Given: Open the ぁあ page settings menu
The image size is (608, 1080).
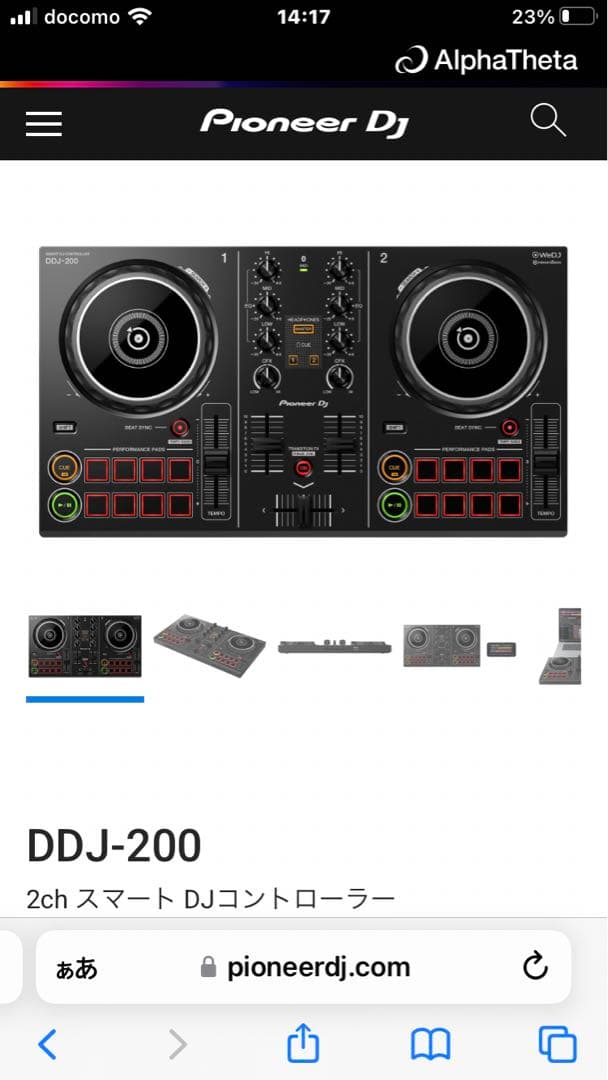Looking at the screenshot, I should [x=76, y=967].
